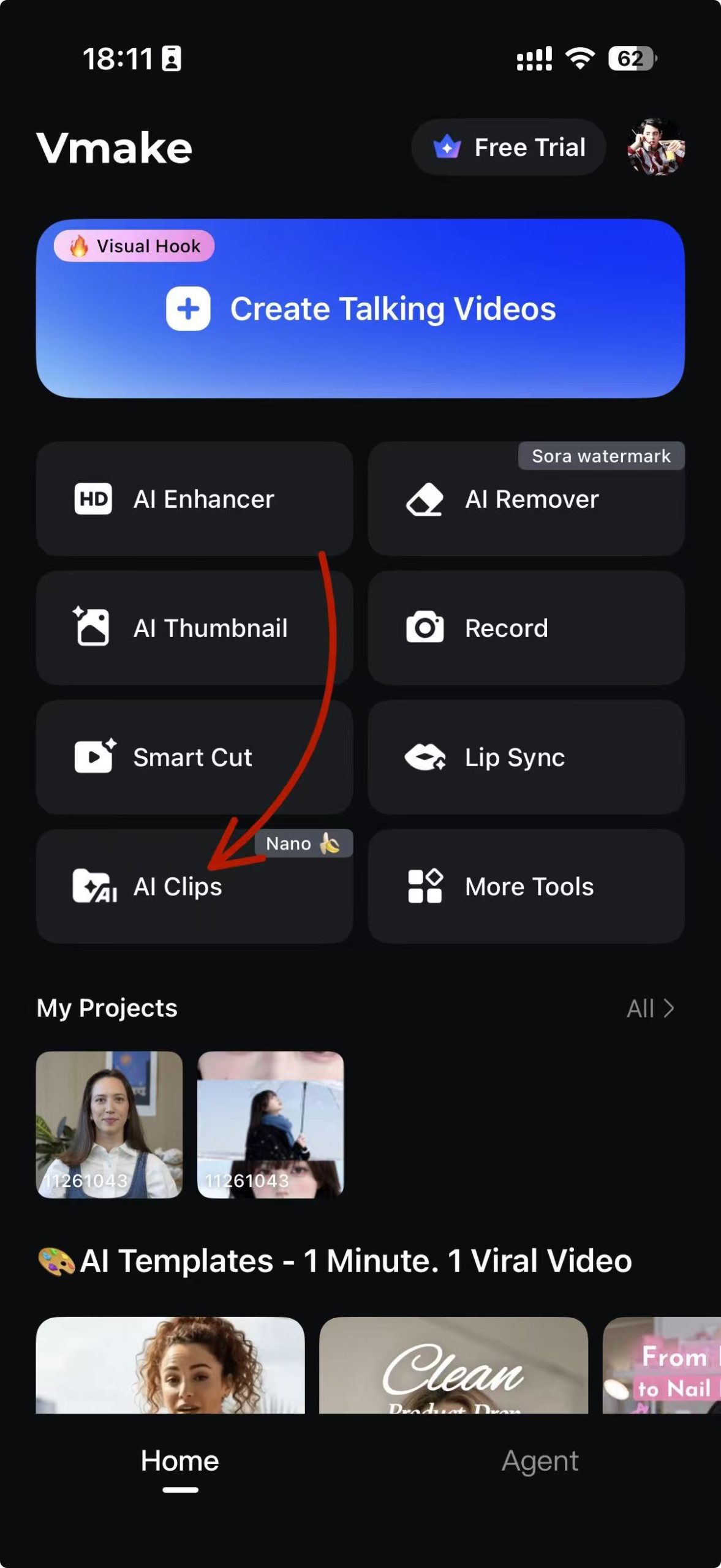Viewport: 721px width, 1568px height.
Task: Launch AI Thumbnail
Action: click(194, 628)
